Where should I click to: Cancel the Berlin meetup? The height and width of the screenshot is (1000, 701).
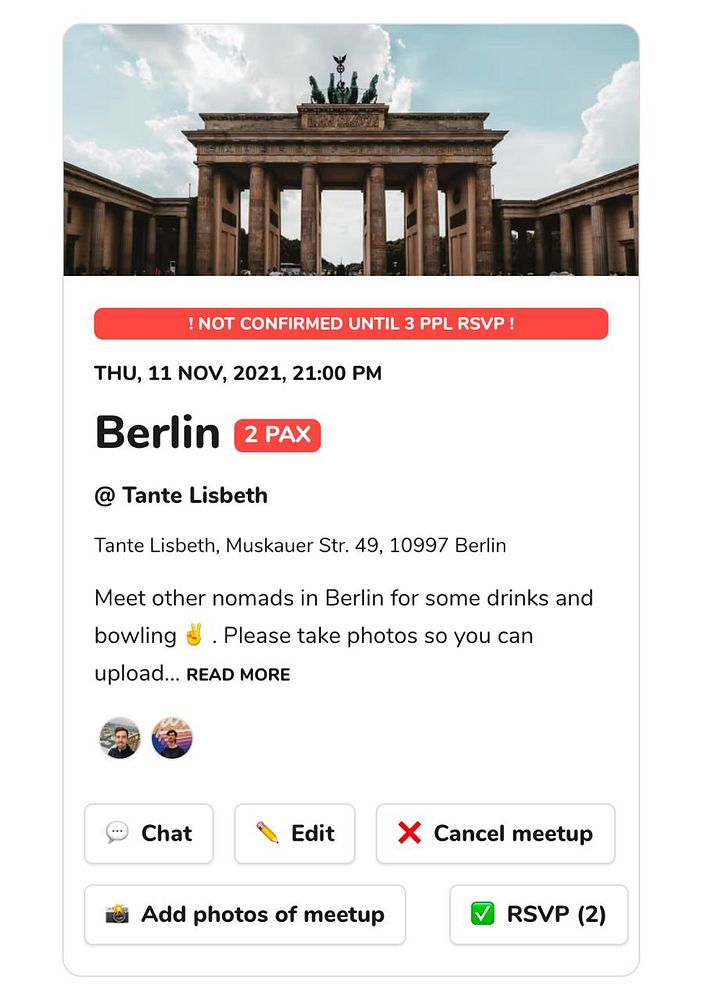(495, 833)
